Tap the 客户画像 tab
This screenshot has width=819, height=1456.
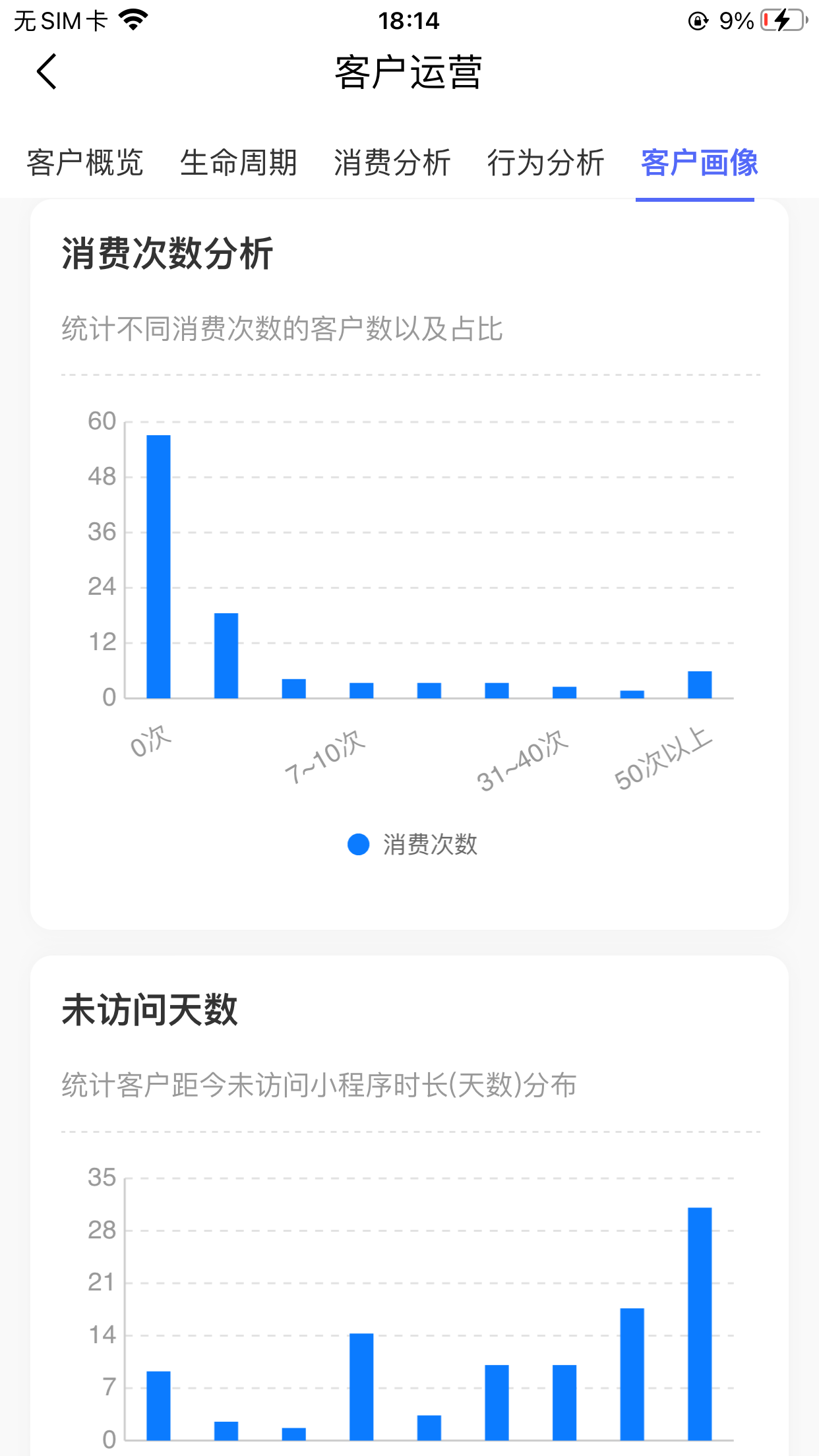[x=699, y=163]
